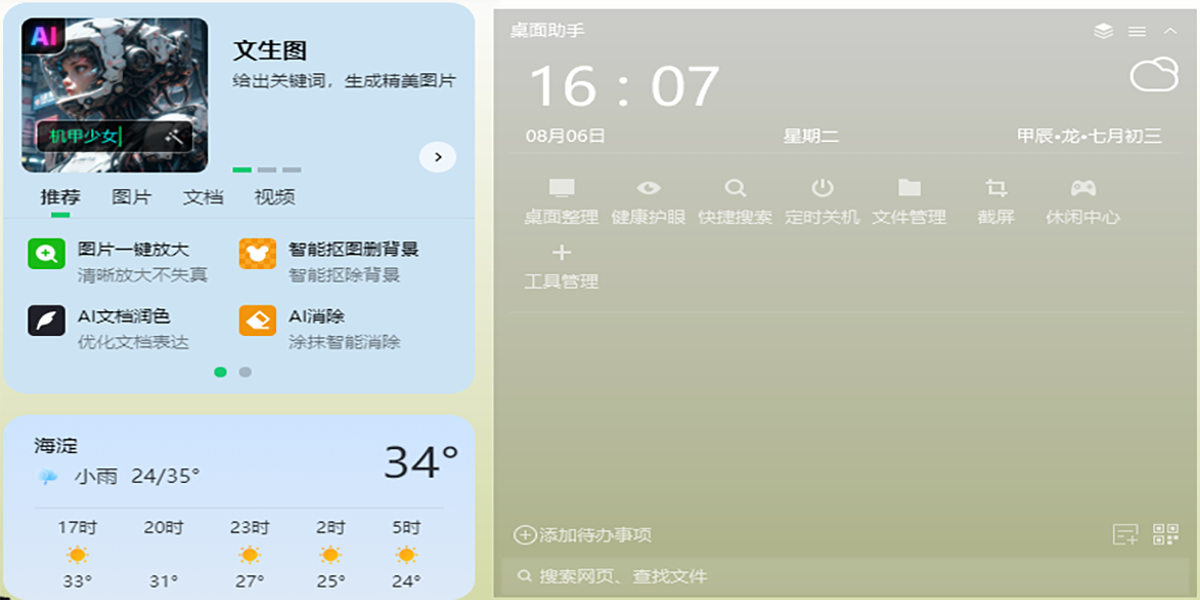Image resolution: width=1200 pixels, height=600 pixels.
Task: Open 休闲中心
Action: [1083, 201]
